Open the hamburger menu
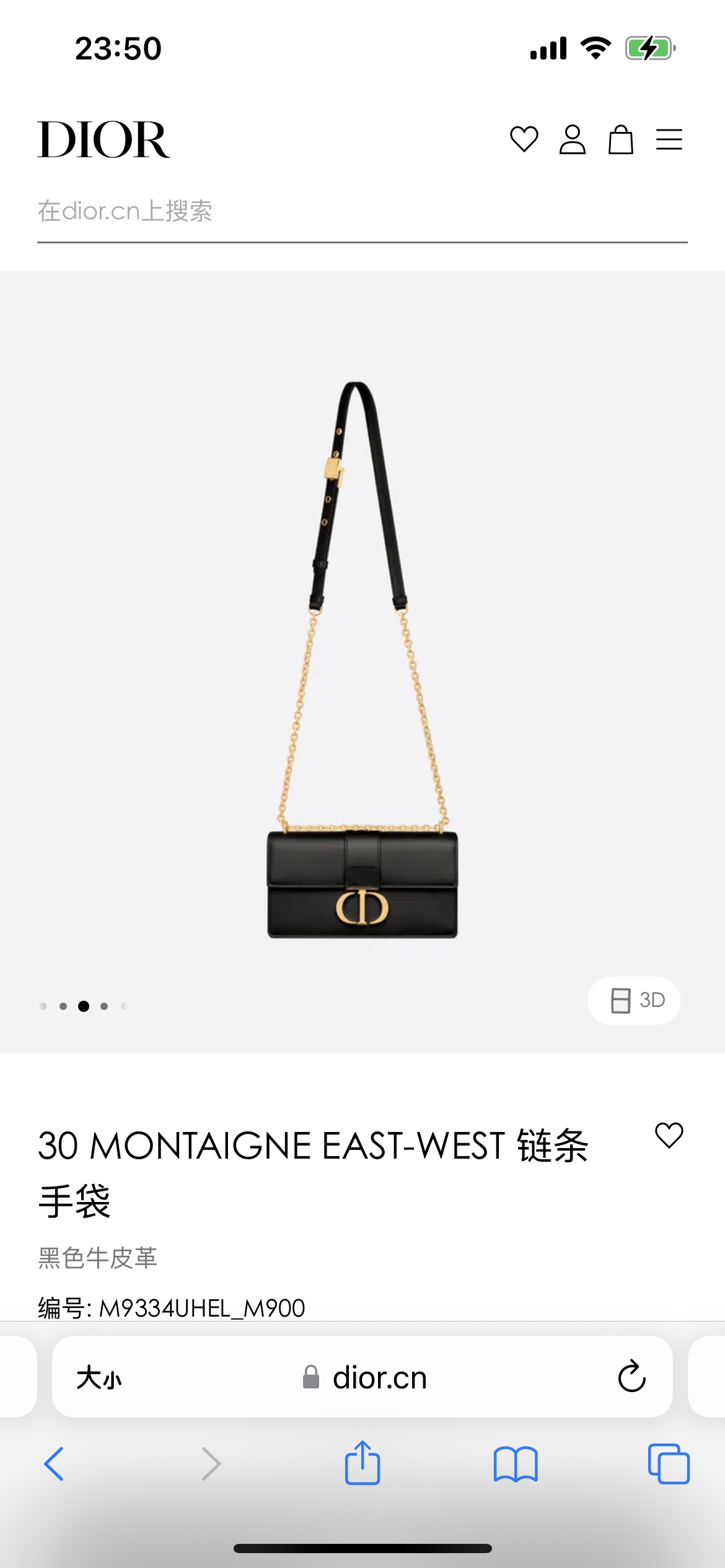This screenshot has height=1568, width=725. pyautogui.click(x=669, y=139)
